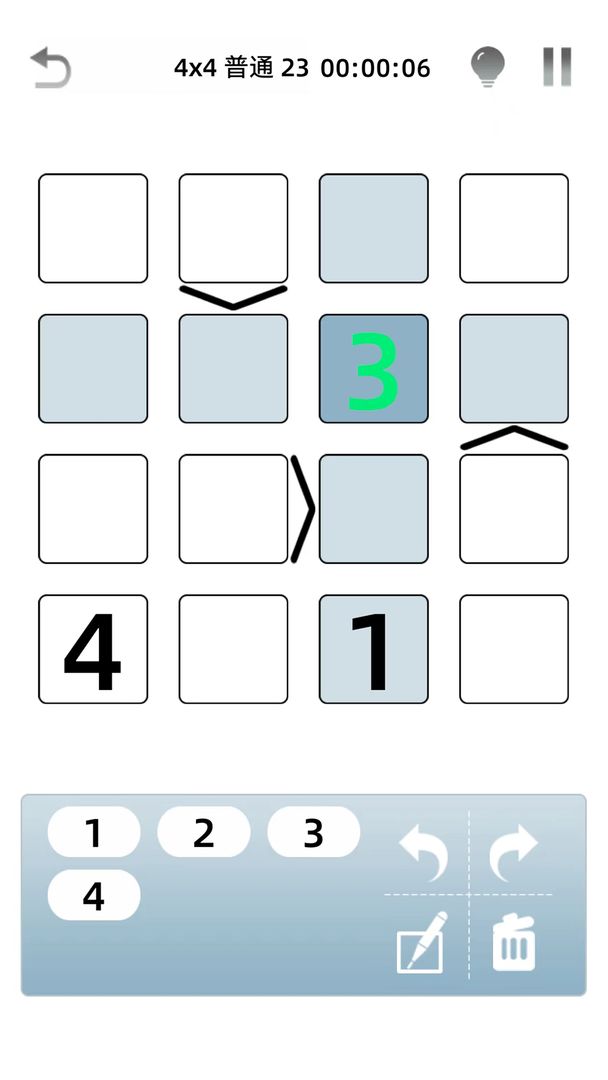608x1080 pixels.
Task: Enter number 3 from the number pad
Action: click(x=313, y=832)
